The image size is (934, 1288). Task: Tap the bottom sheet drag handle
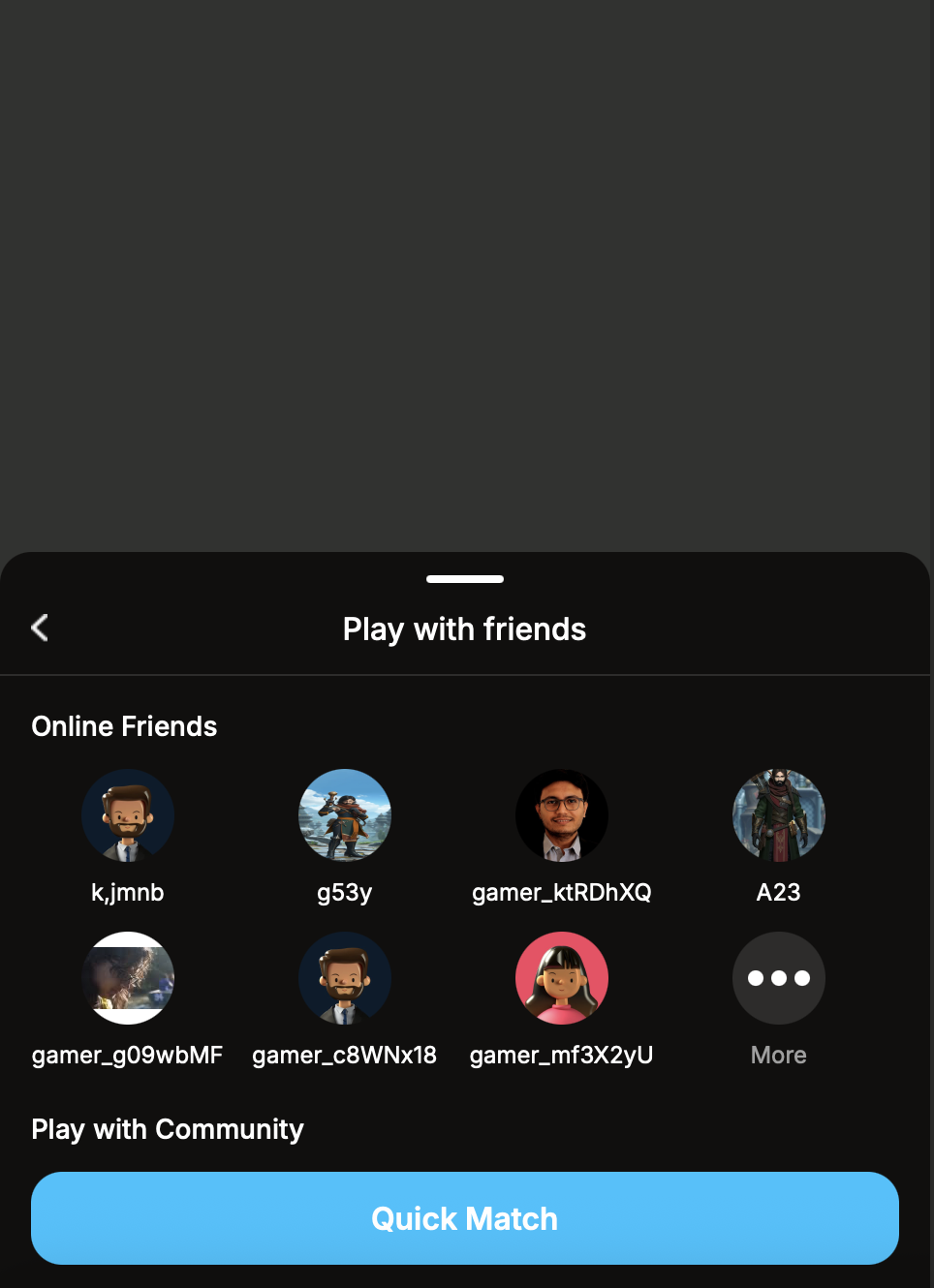tap(465, 579)
